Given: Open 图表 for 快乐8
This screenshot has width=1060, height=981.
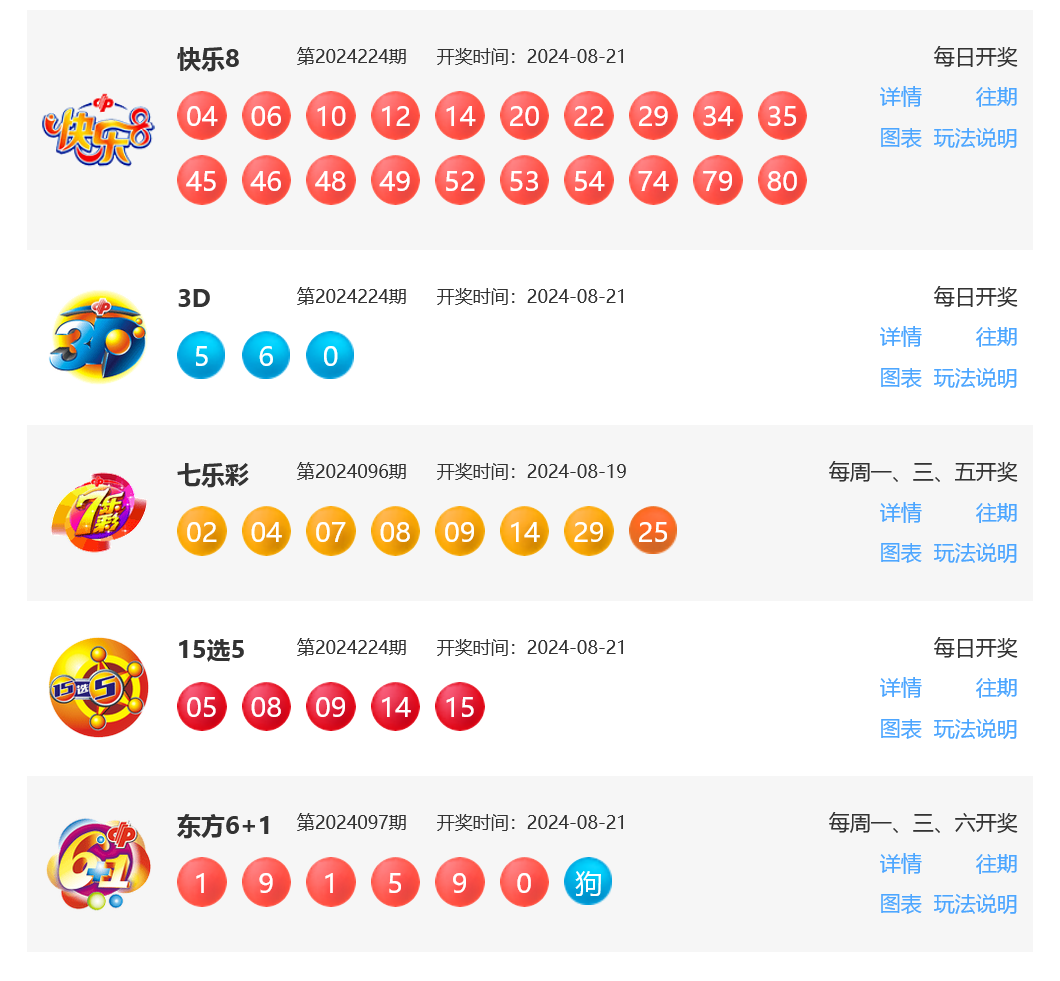Looking at the screenshot, I should click(900, 138).
